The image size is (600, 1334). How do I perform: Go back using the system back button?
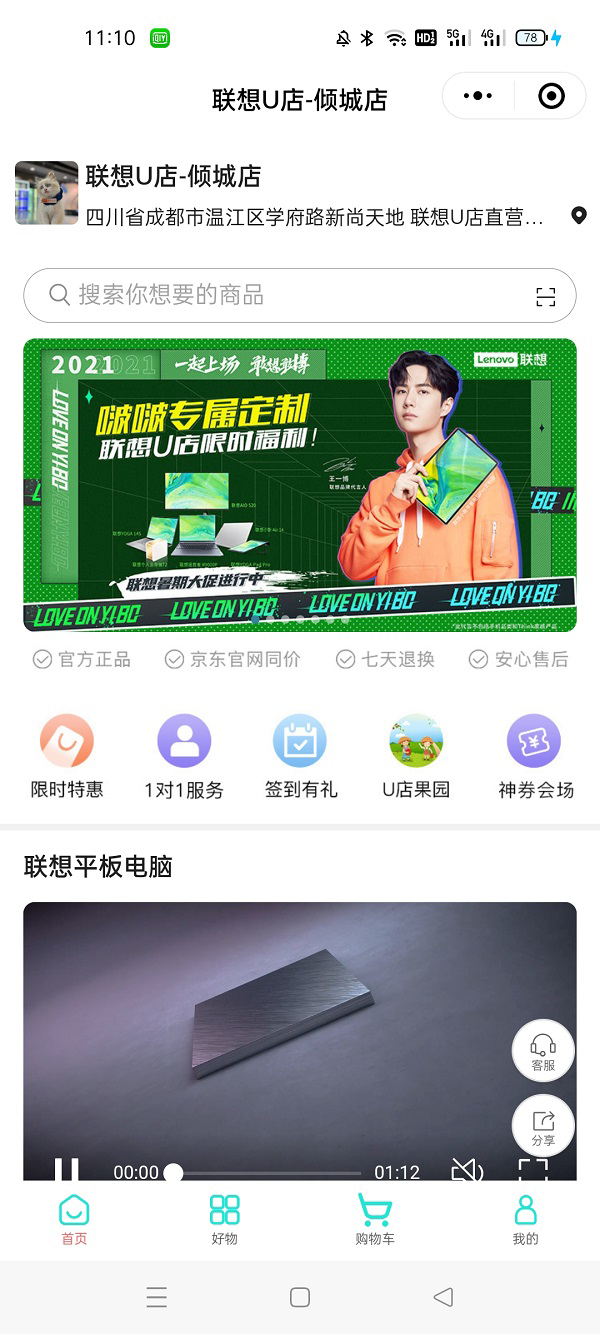(x=443, y=1297)
